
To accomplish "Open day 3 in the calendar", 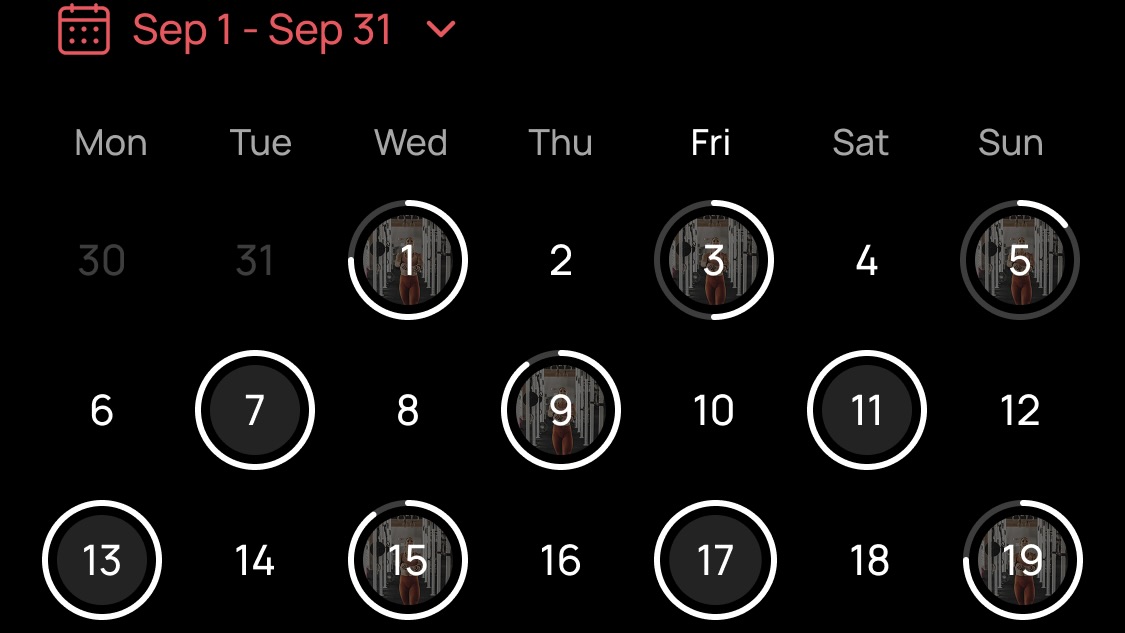I will pos(714,260).
